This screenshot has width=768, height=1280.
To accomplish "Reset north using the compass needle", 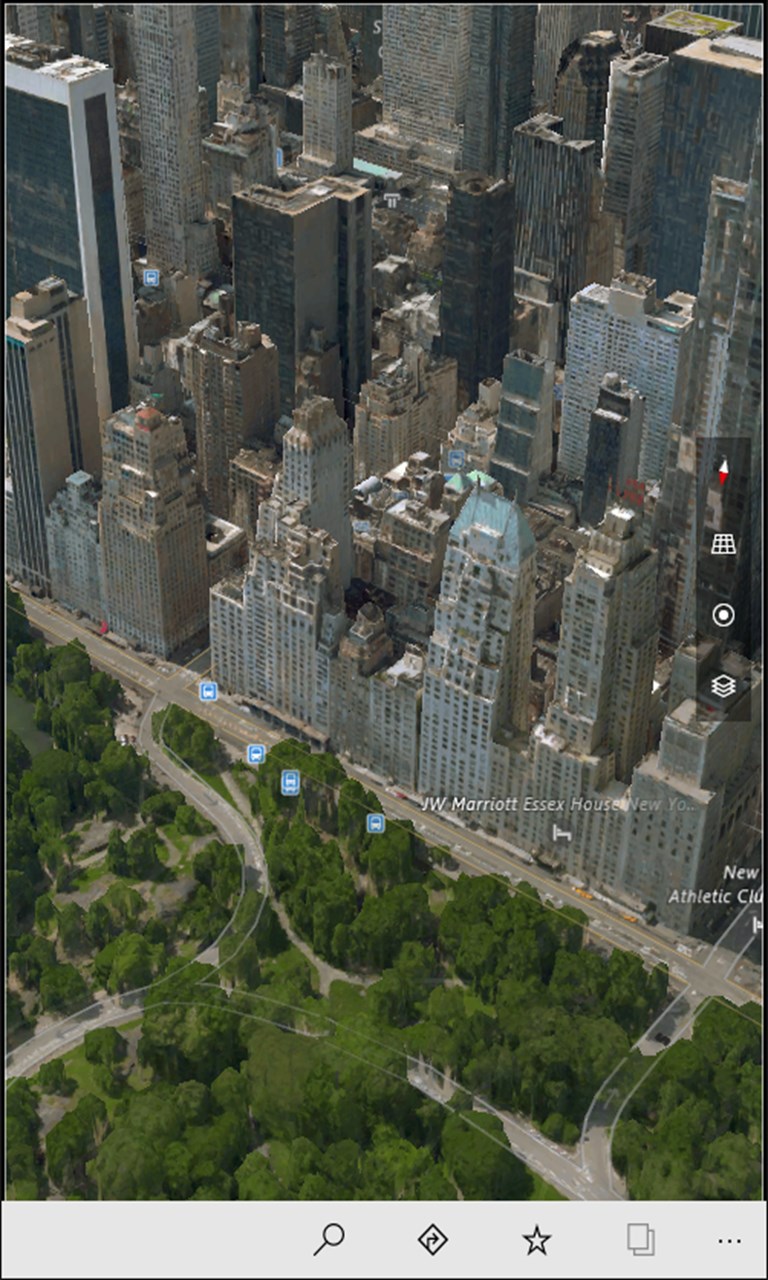I will coord(722,470).
